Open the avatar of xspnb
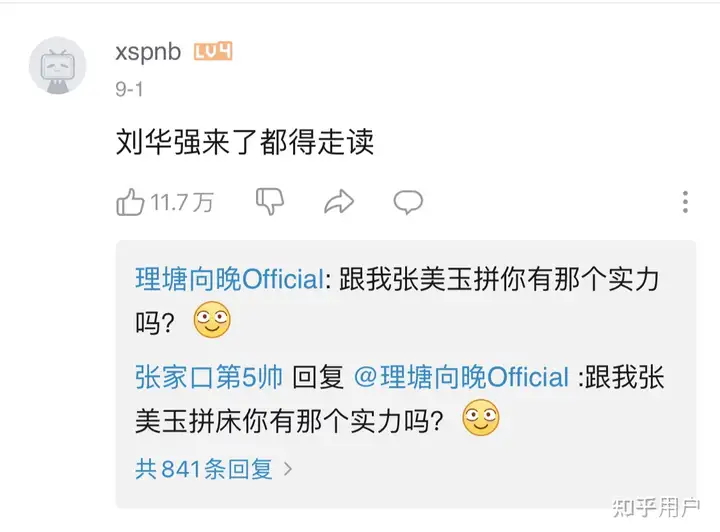The image size is (720, 532). pyautogui.click(x=58, y=66)
